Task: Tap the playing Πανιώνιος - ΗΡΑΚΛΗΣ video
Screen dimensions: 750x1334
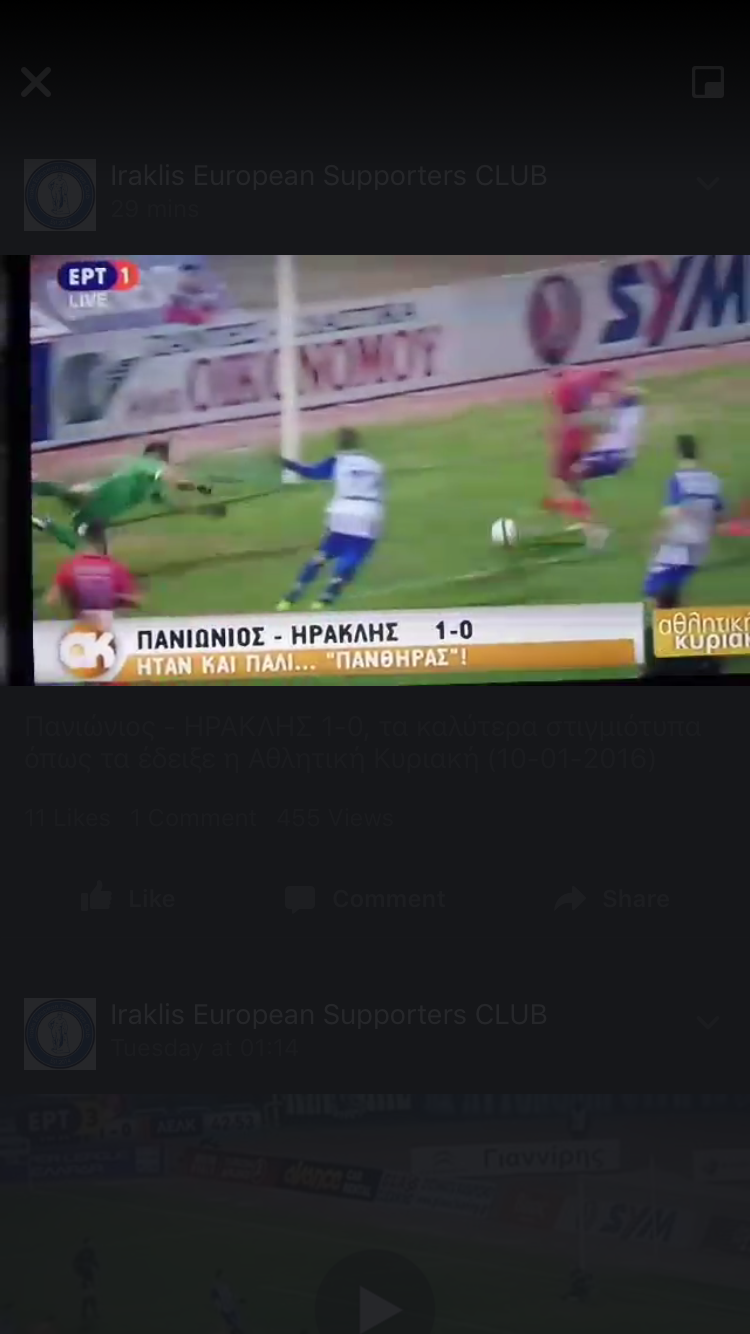Action: pyautogui.click(x=390, y=470)
